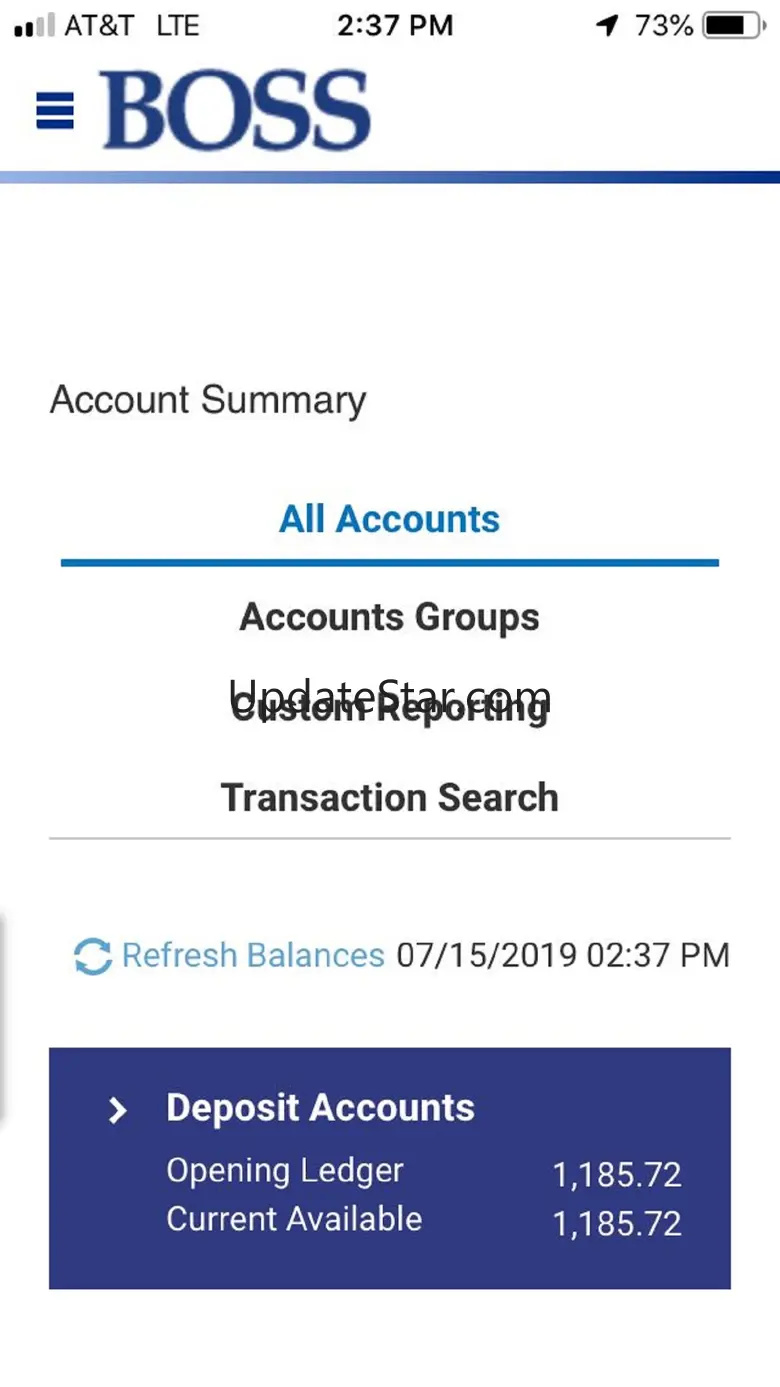The width and height of the screenshot is (780, 1387).
Task: Open Custom Reporting
Action: coord(389,708)
